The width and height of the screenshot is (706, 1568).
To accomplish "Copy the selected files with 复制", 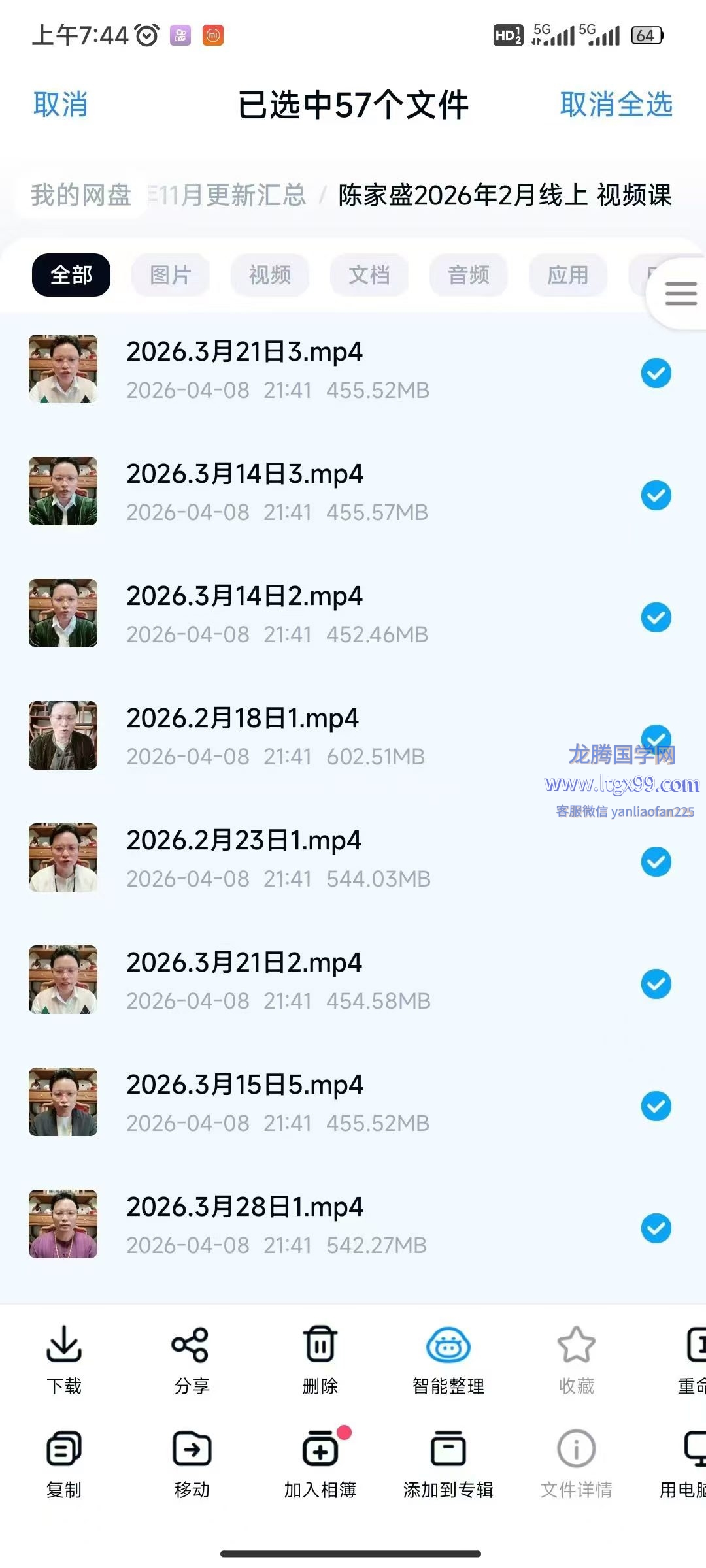I will point(64,1463).
